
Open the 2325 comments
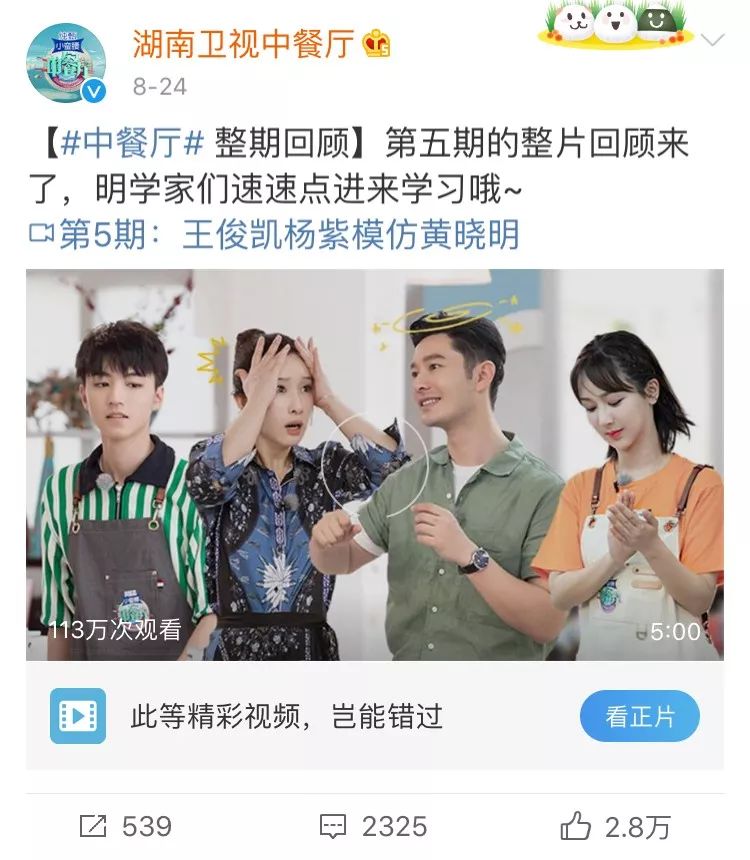point(374,826)
